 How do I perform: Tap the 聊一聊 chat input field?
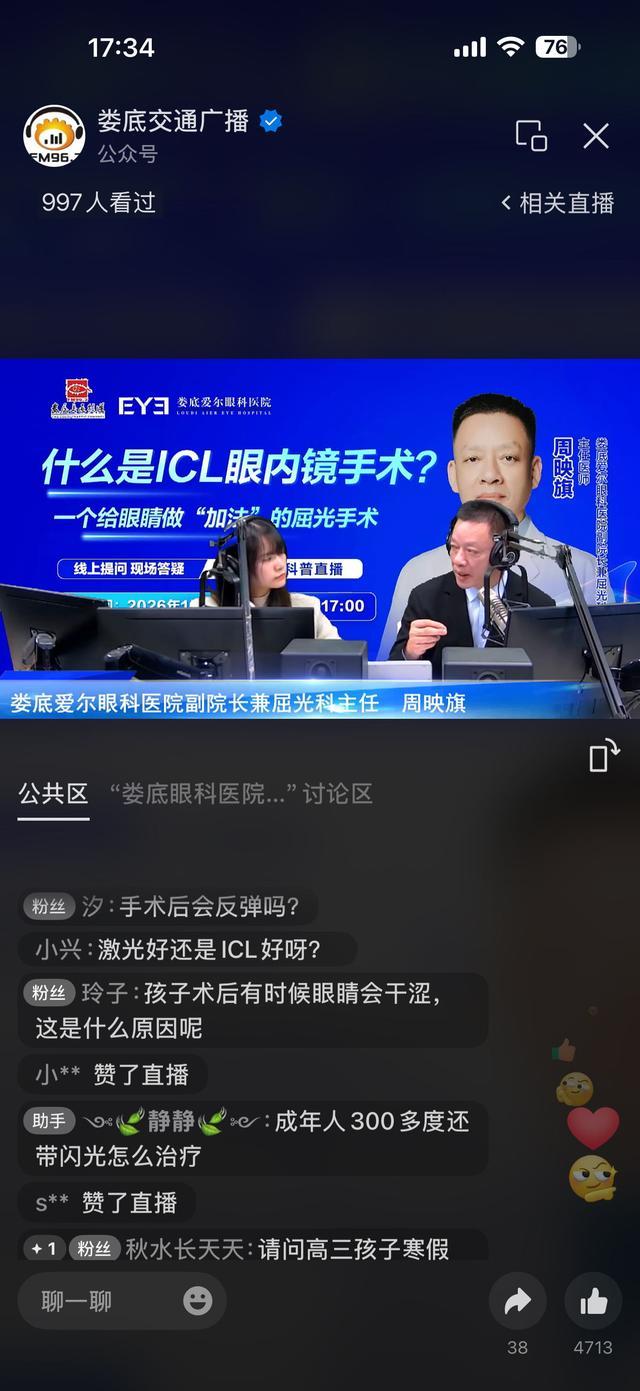click(x=100, y=1301)
